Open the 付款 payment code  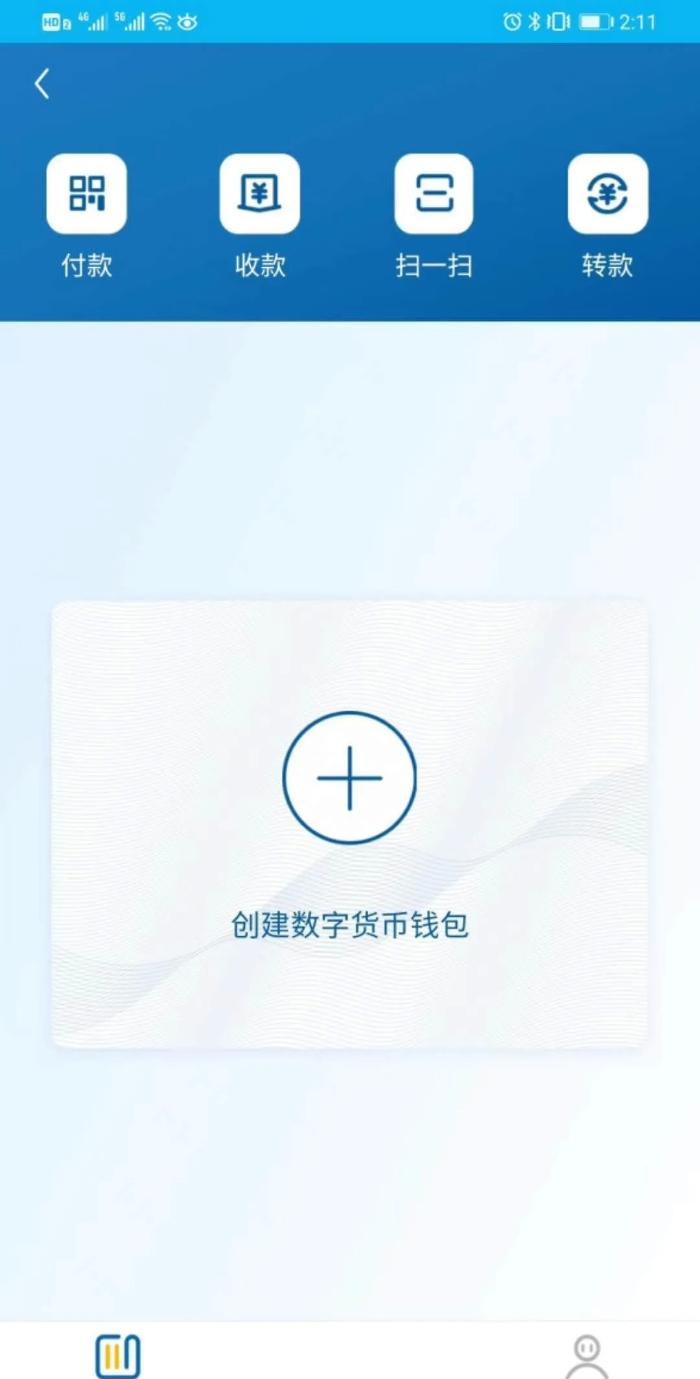pyautogui.click(x=87, y=195)
